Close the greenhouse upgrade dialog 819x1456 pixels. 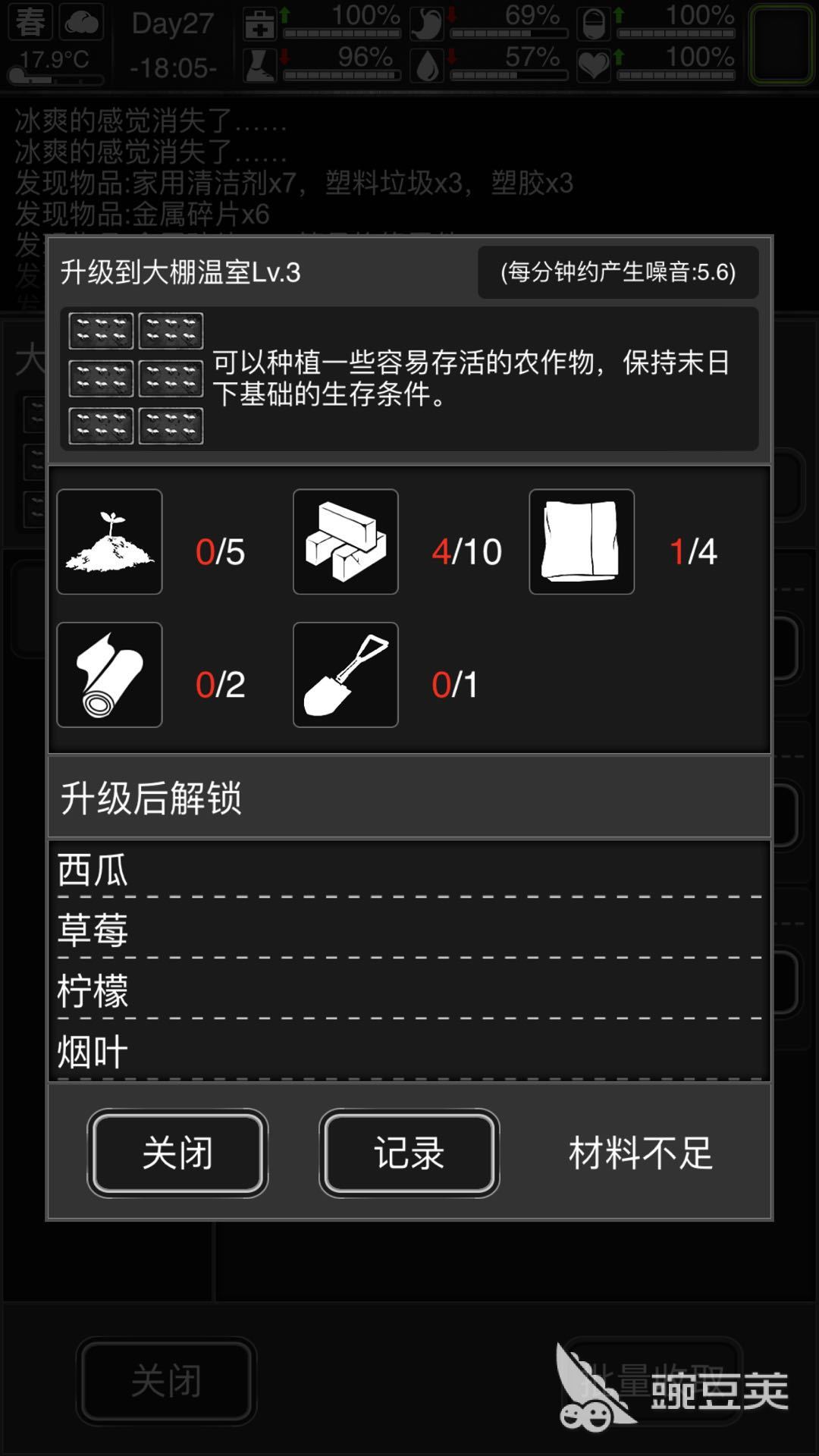[x=177, y=1153]
